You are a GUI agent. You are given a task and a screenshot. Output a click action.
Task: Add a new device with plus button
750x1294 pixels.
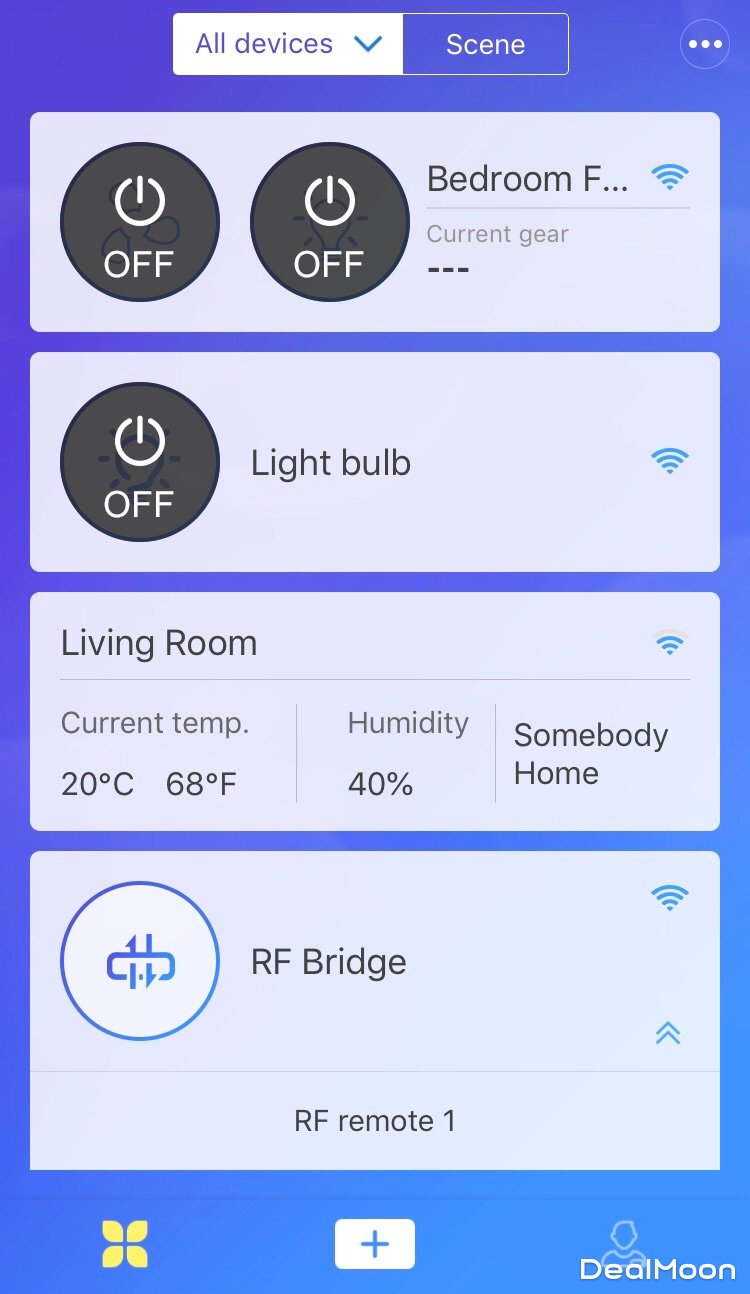point(375,1244)
